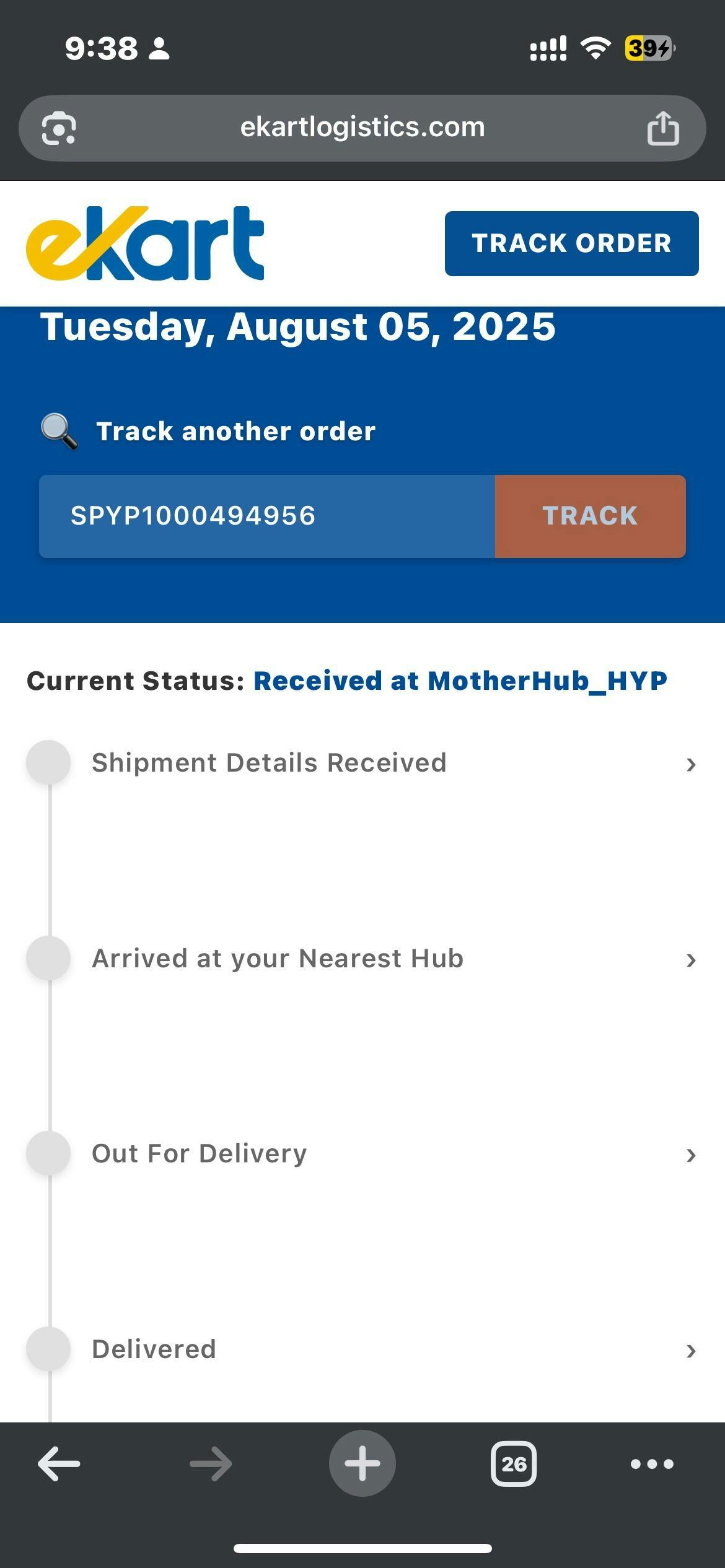
Task: Open the ekart logo home link
Action: [145, 243]
